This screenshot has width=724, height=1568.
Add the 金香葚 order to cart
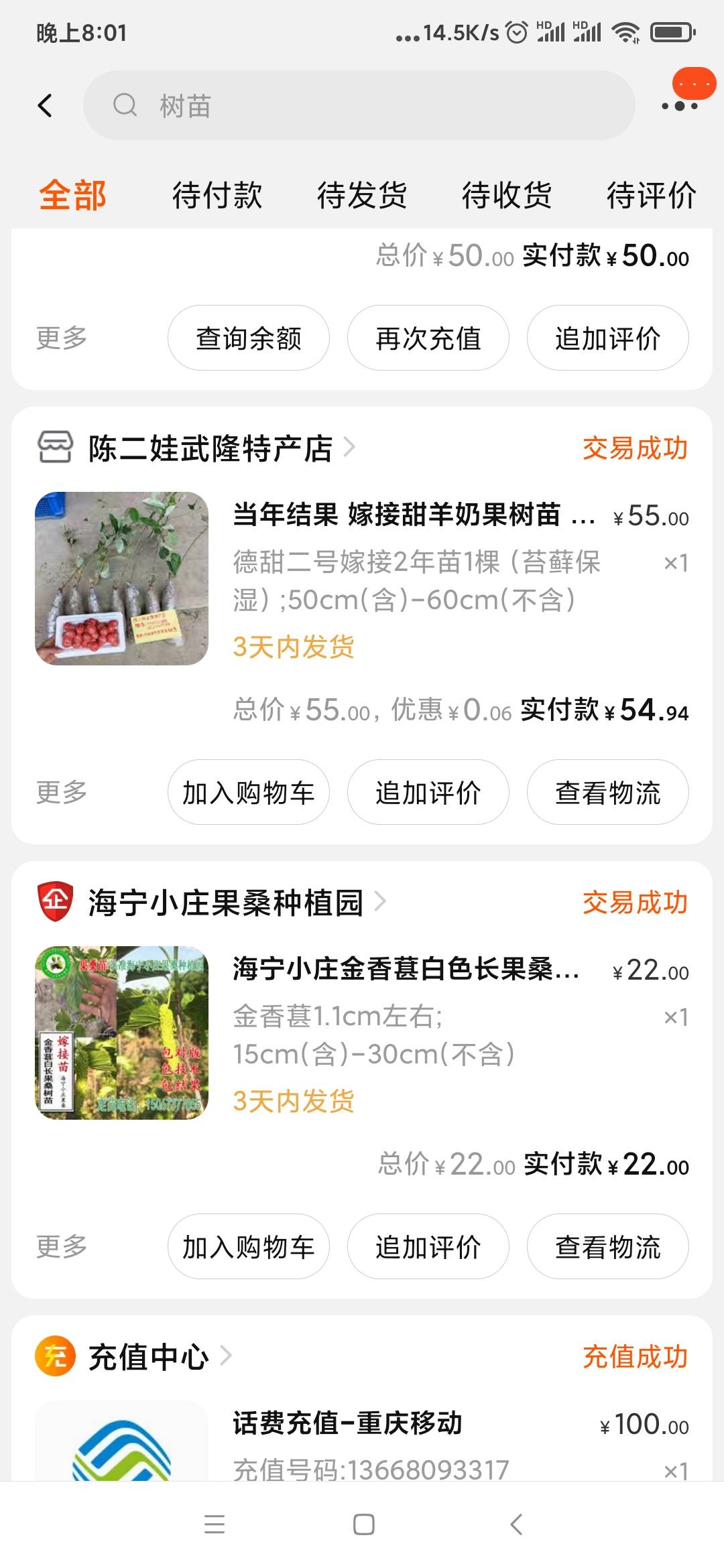pos(248,1246)
